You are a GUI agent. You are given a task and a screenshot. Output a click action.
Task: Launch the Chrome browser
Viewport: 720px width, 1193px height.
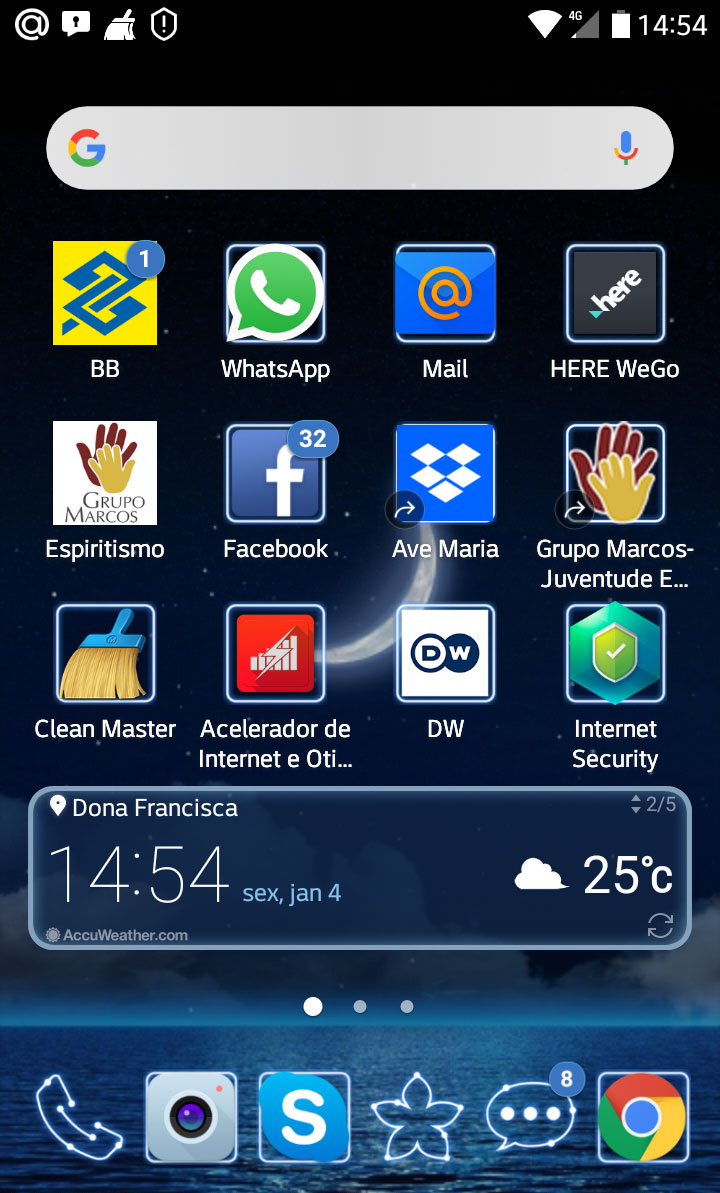(x=642, y=1117)
